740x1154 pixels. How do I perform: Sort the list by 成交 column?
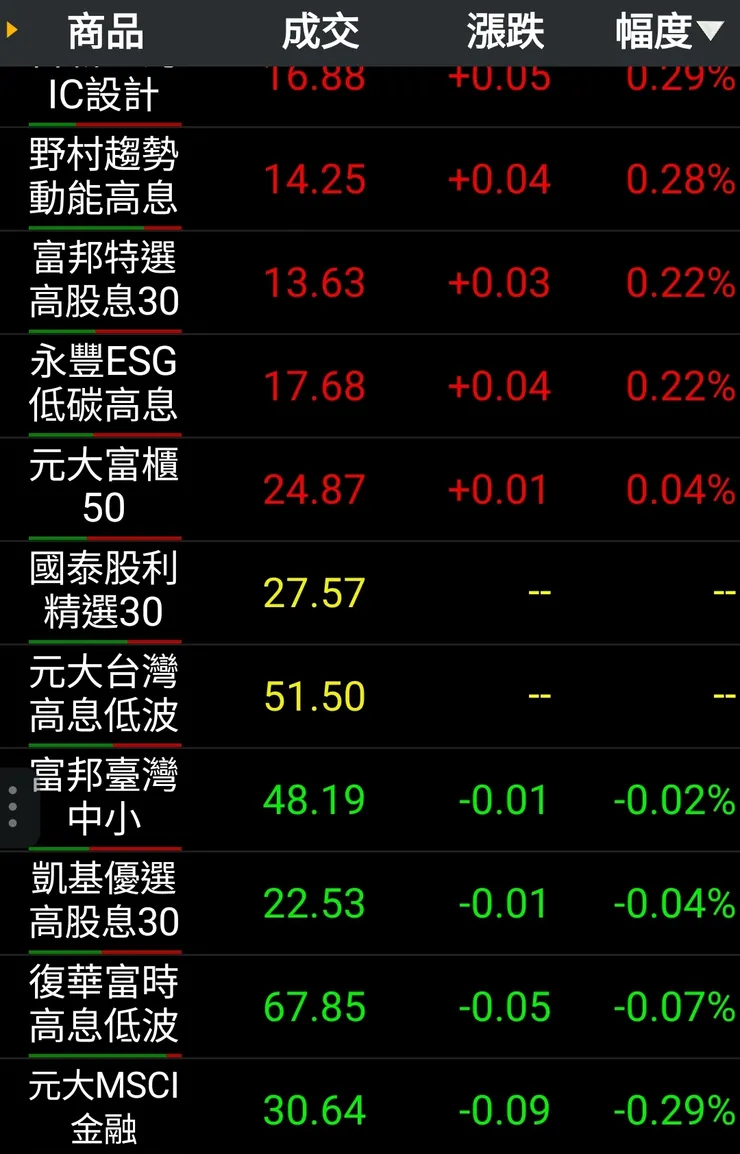click(x=322, y=31)
